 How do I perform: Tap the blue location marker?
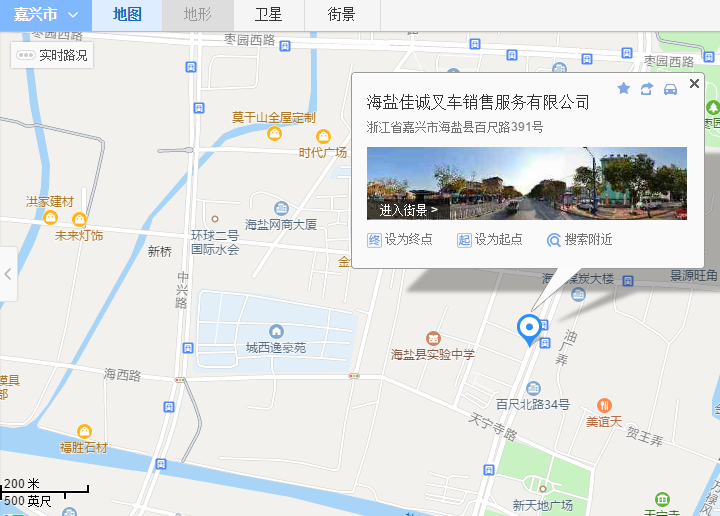529,327
